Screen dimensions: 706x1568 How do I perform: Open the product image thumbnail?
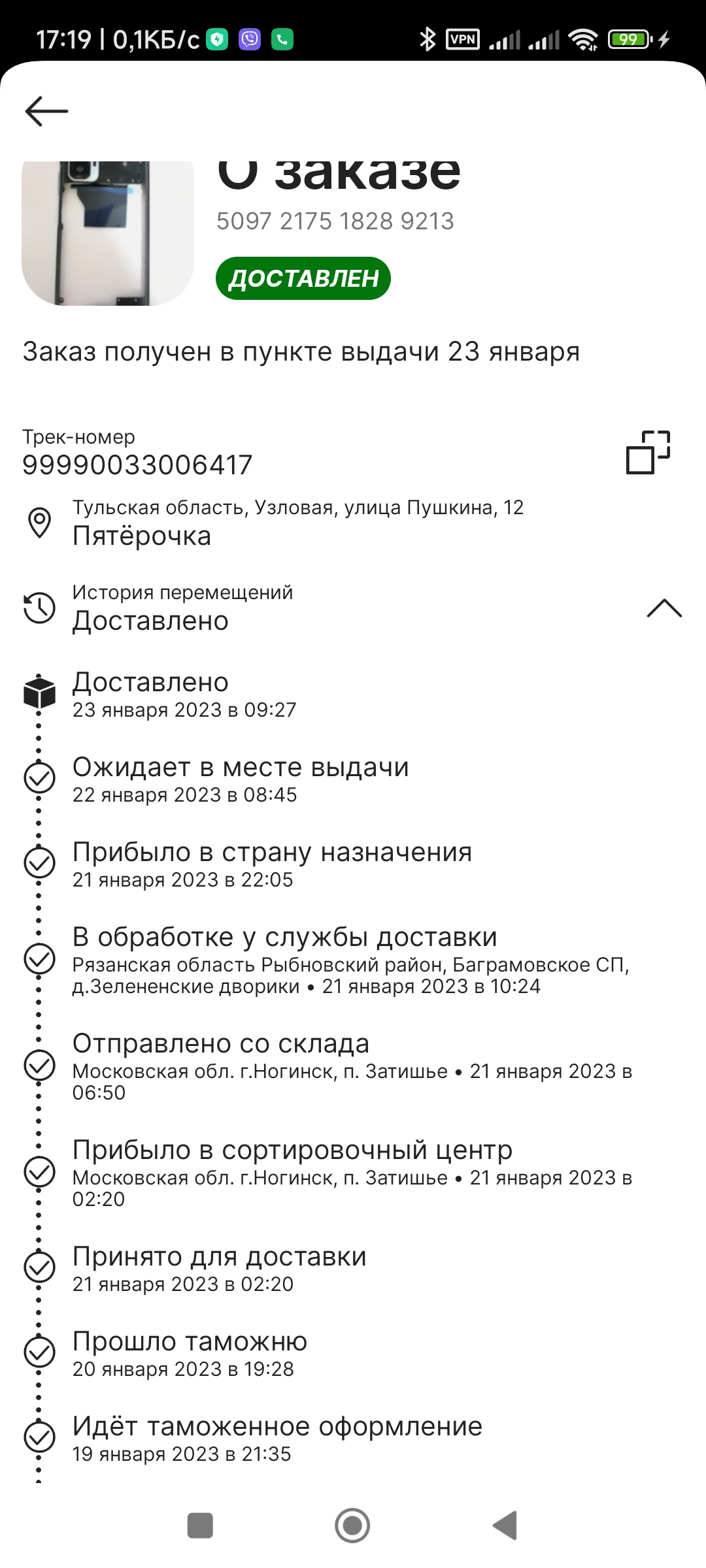click(x=108, y=233)
